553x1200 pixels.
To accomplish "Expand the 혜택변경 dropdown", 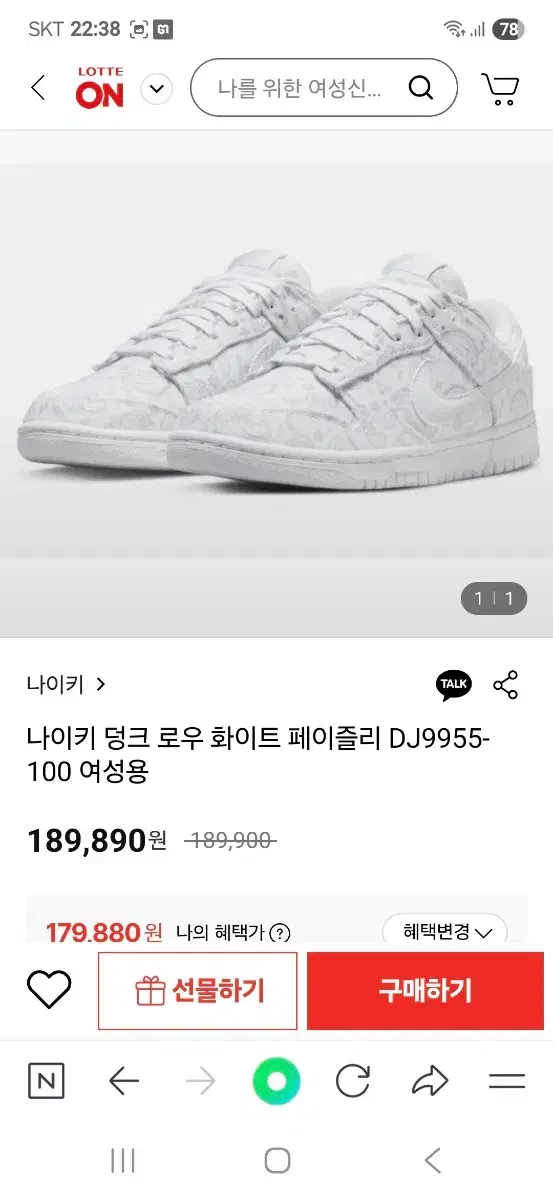I will tap(445, 931).
